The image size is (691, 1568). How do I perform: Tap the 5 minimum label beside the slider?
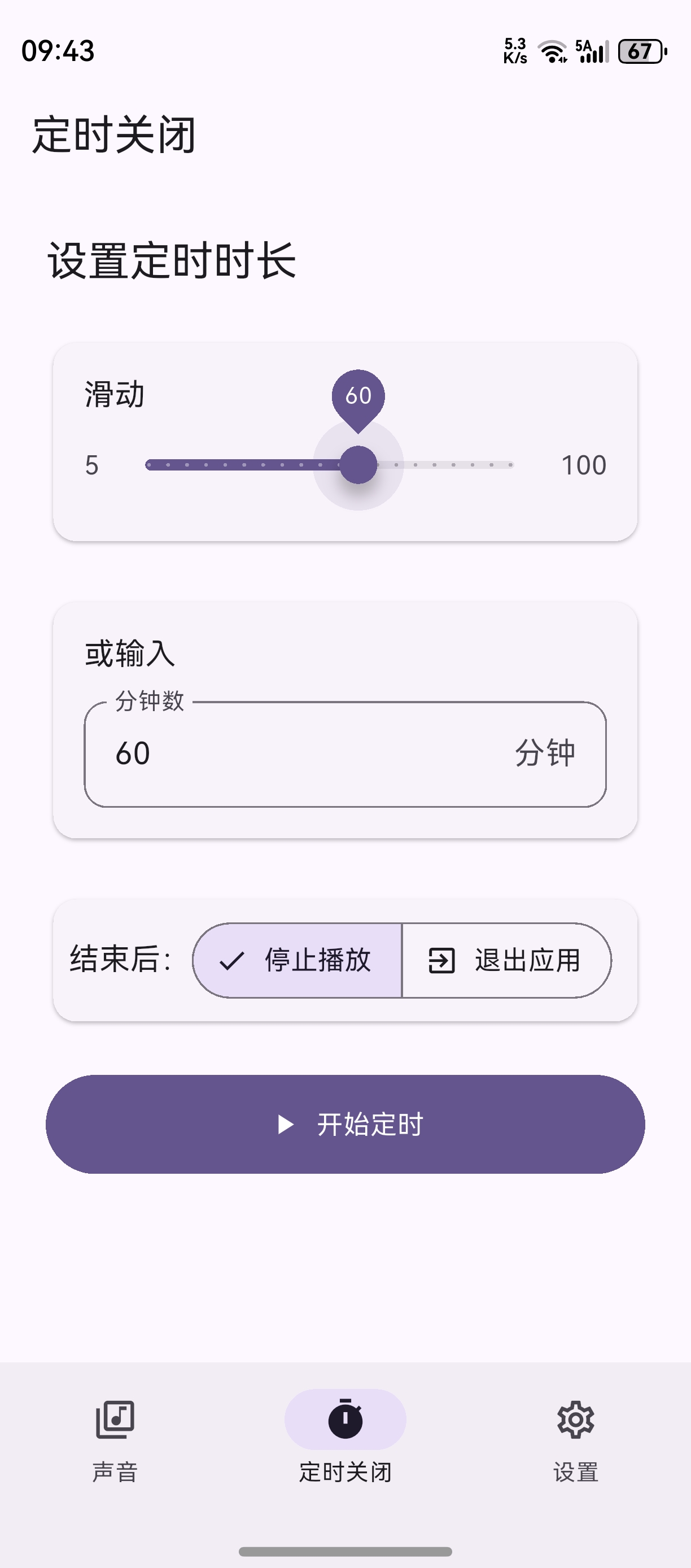(91, 464)
